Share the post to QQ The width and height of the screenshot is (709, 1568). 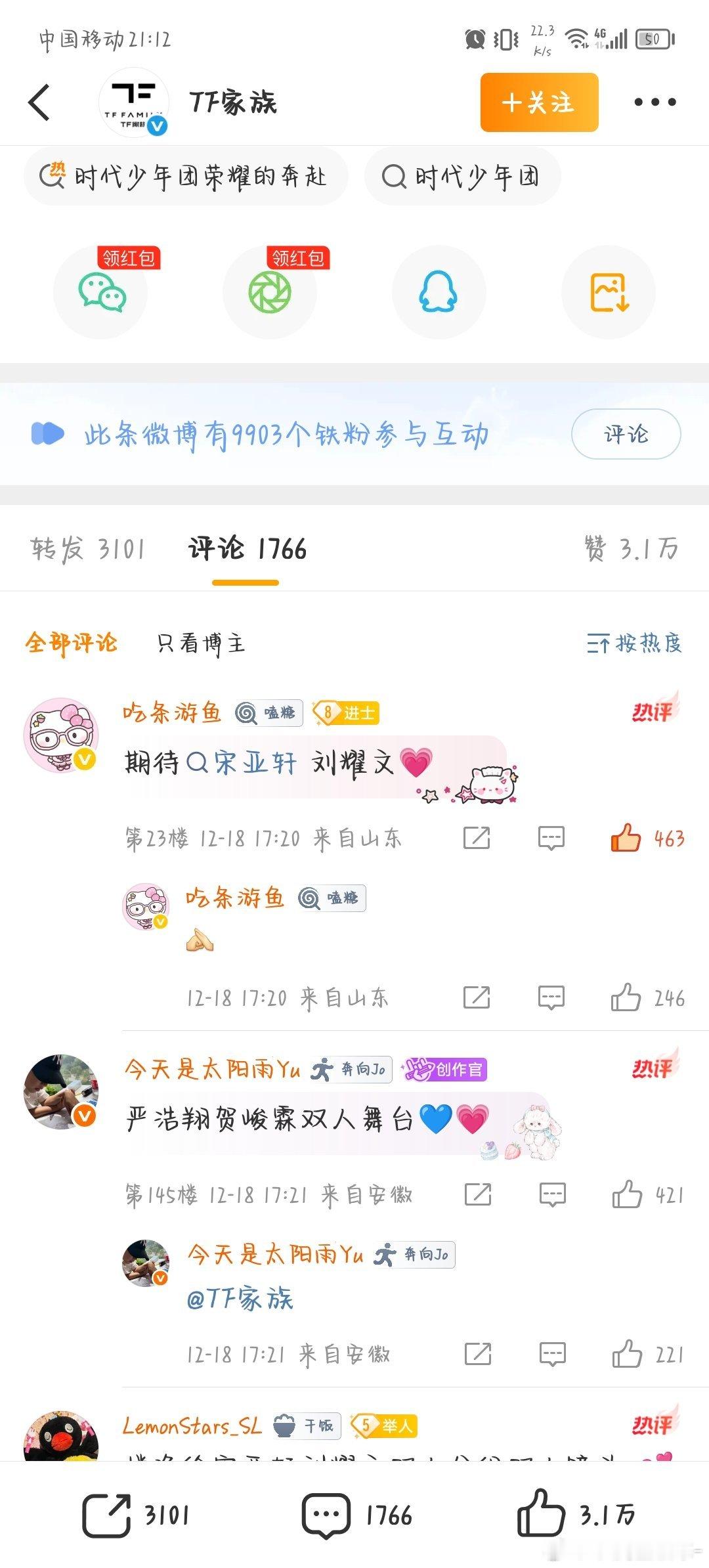[x=439, y=294]
